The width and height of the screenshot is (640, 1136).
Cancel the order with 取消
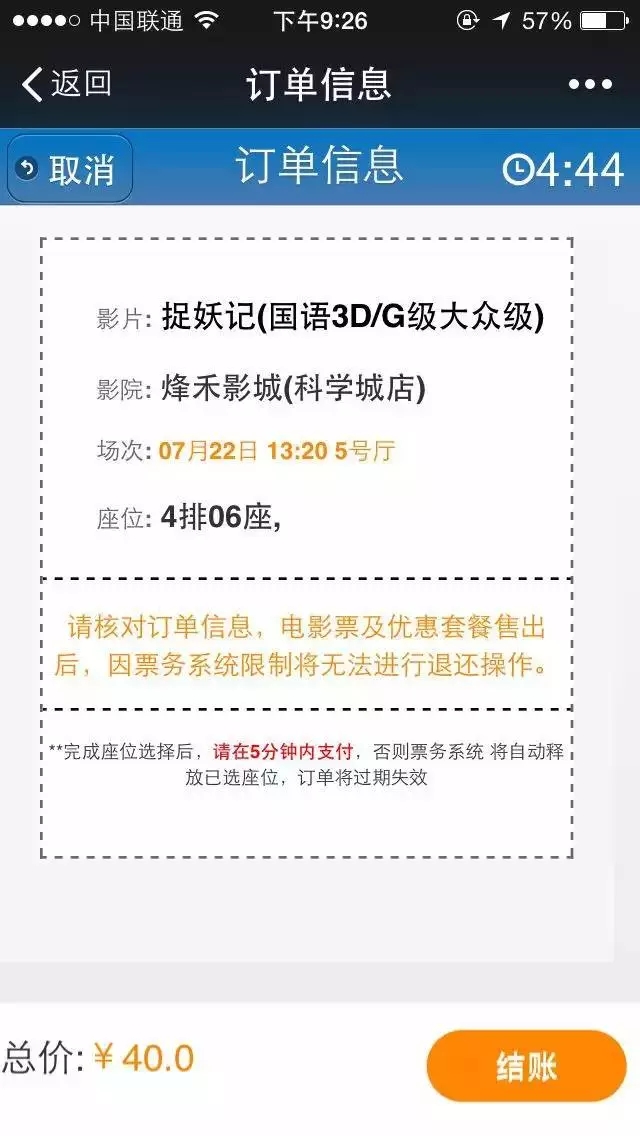(69, 169)
